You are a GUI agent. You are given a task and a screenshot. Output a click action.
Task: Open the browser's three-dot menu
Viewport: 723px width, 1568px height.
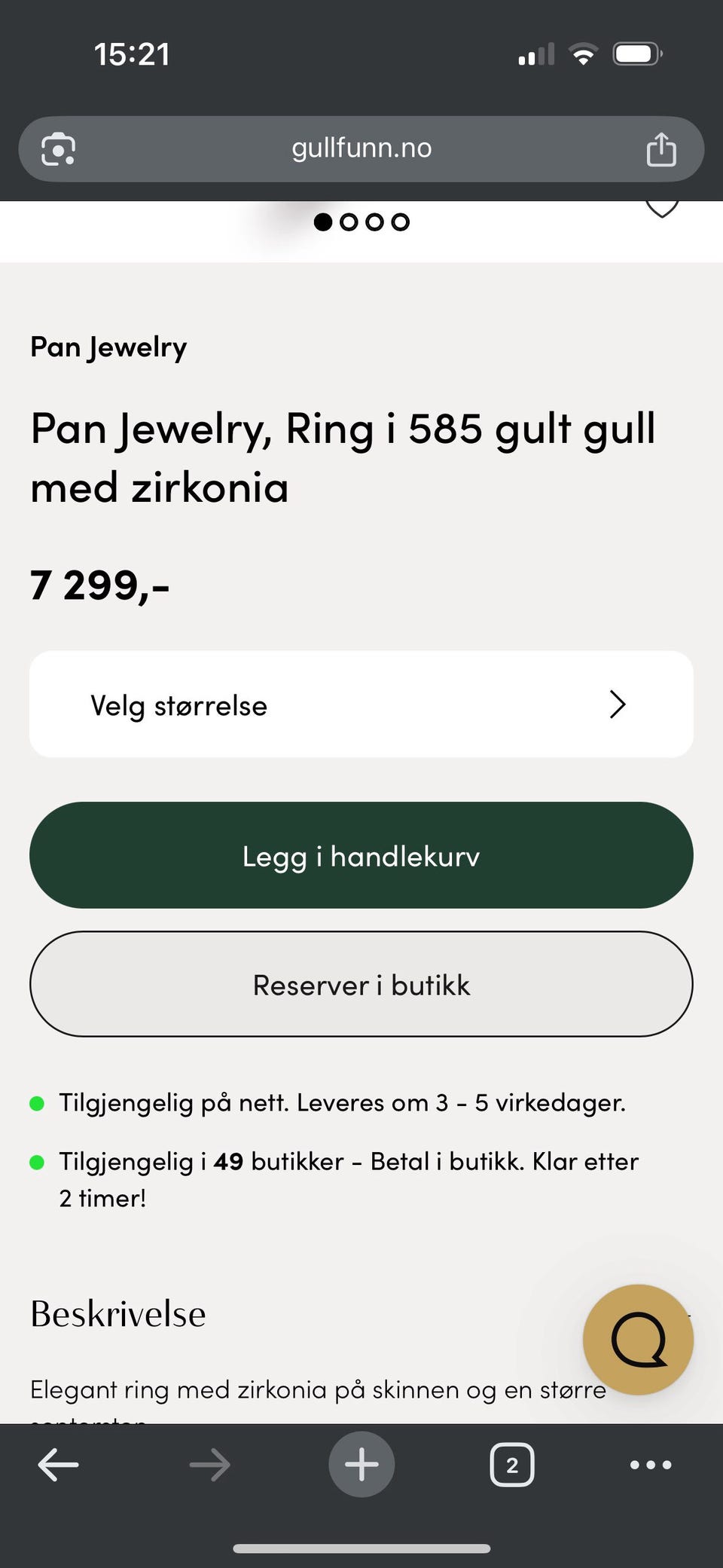[651, 1465]
